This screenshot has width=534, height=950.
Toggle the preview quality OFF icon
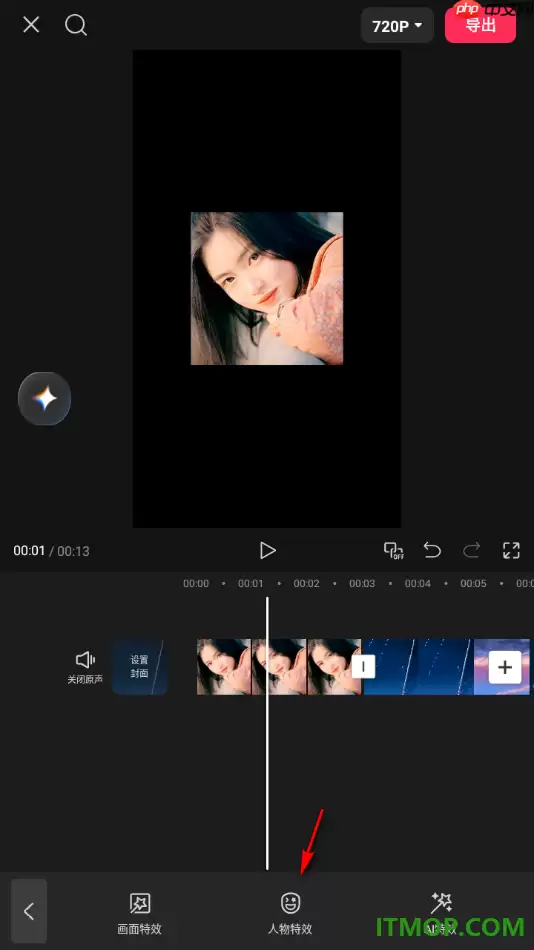point(394,550)
